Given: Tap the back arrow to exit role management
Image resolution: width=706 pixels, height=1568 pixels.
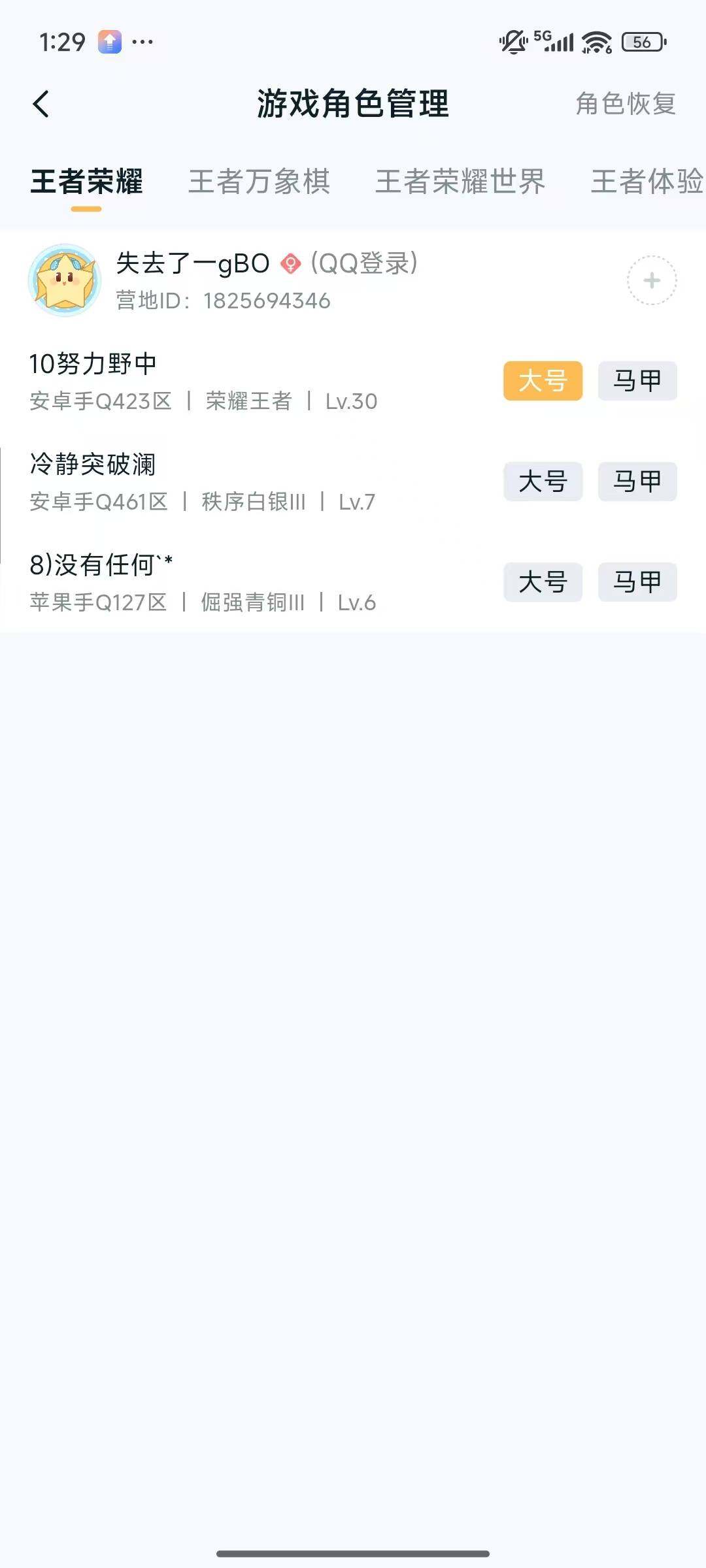Looking at the screenshot, I should coord(42,105).
